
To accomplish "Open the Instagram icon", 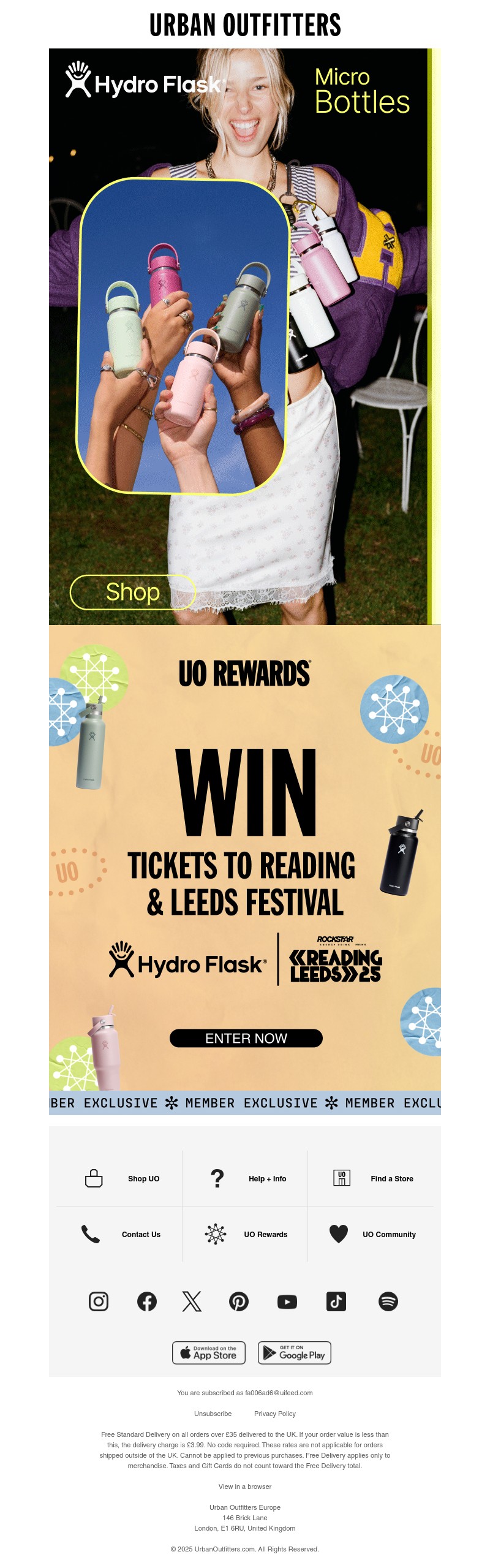I will pos(99,1301).
